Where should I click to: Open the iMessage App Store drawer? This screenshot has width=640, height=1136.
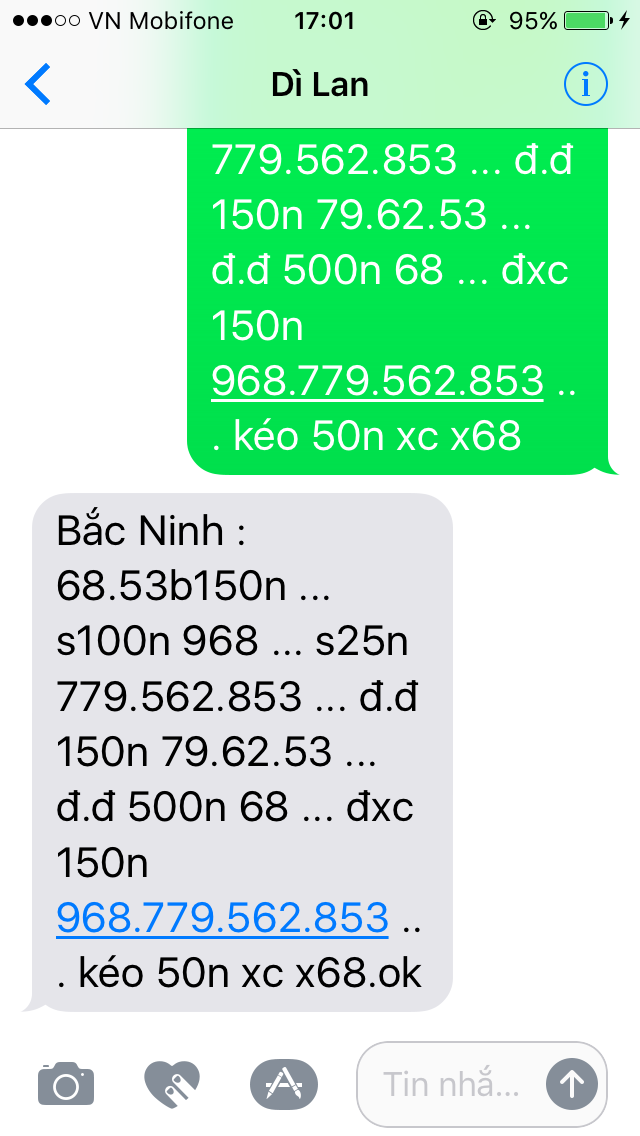tap(283, 1082)
